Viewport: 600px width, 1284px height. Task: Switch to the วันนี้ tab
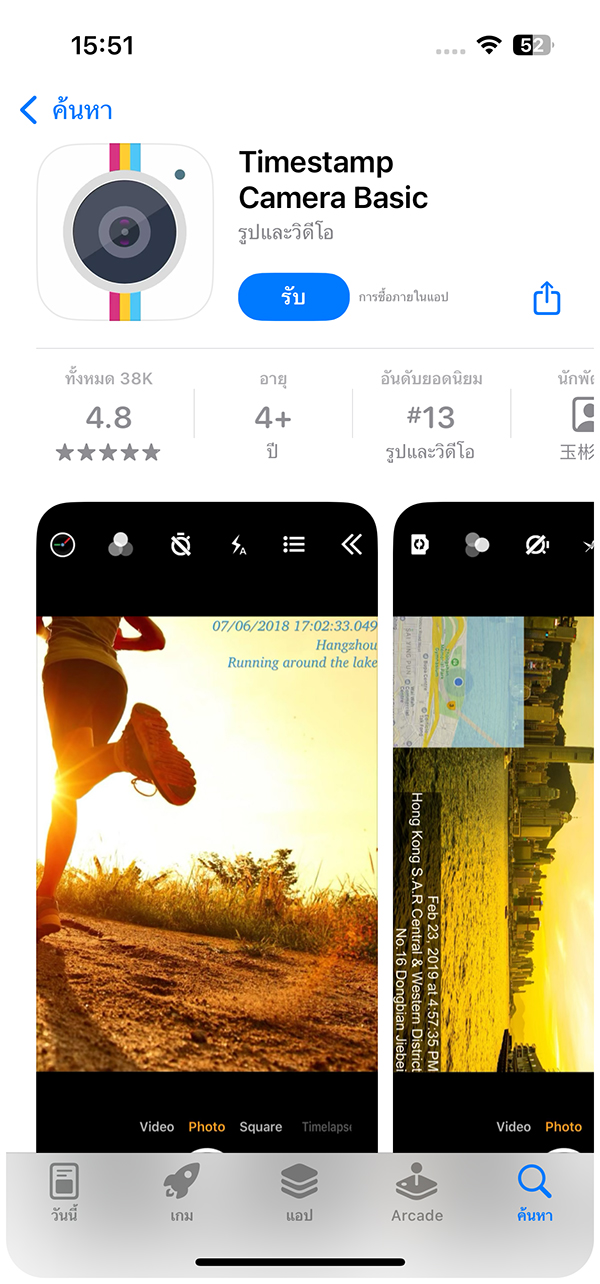pos(65,1193)
